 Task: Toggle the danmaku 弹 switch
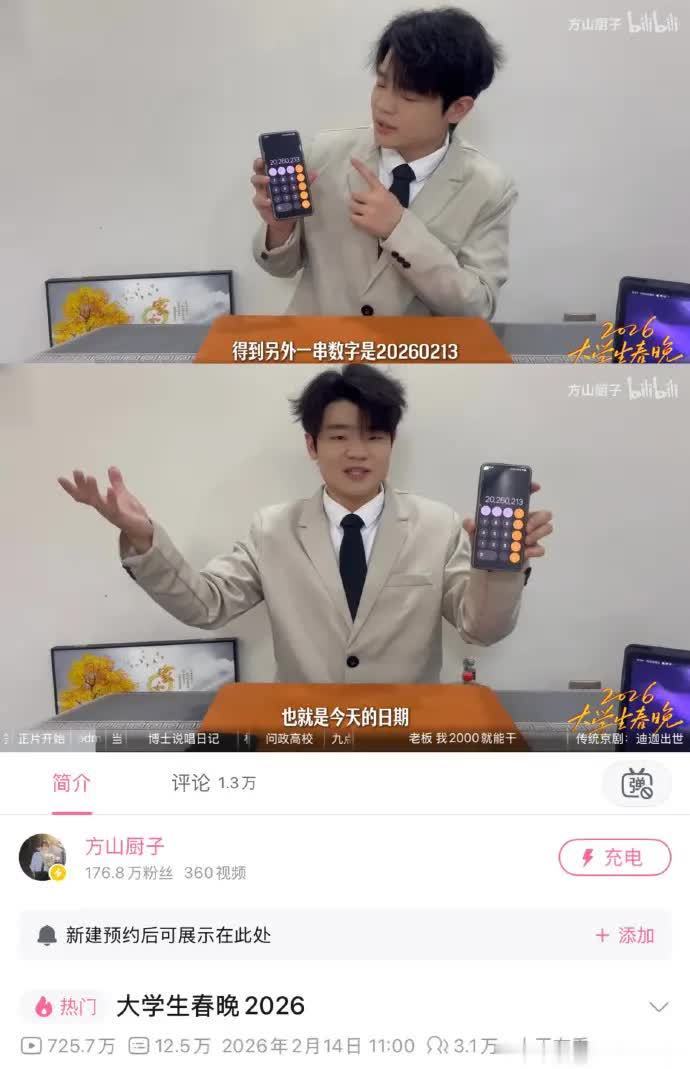[636, 784]
